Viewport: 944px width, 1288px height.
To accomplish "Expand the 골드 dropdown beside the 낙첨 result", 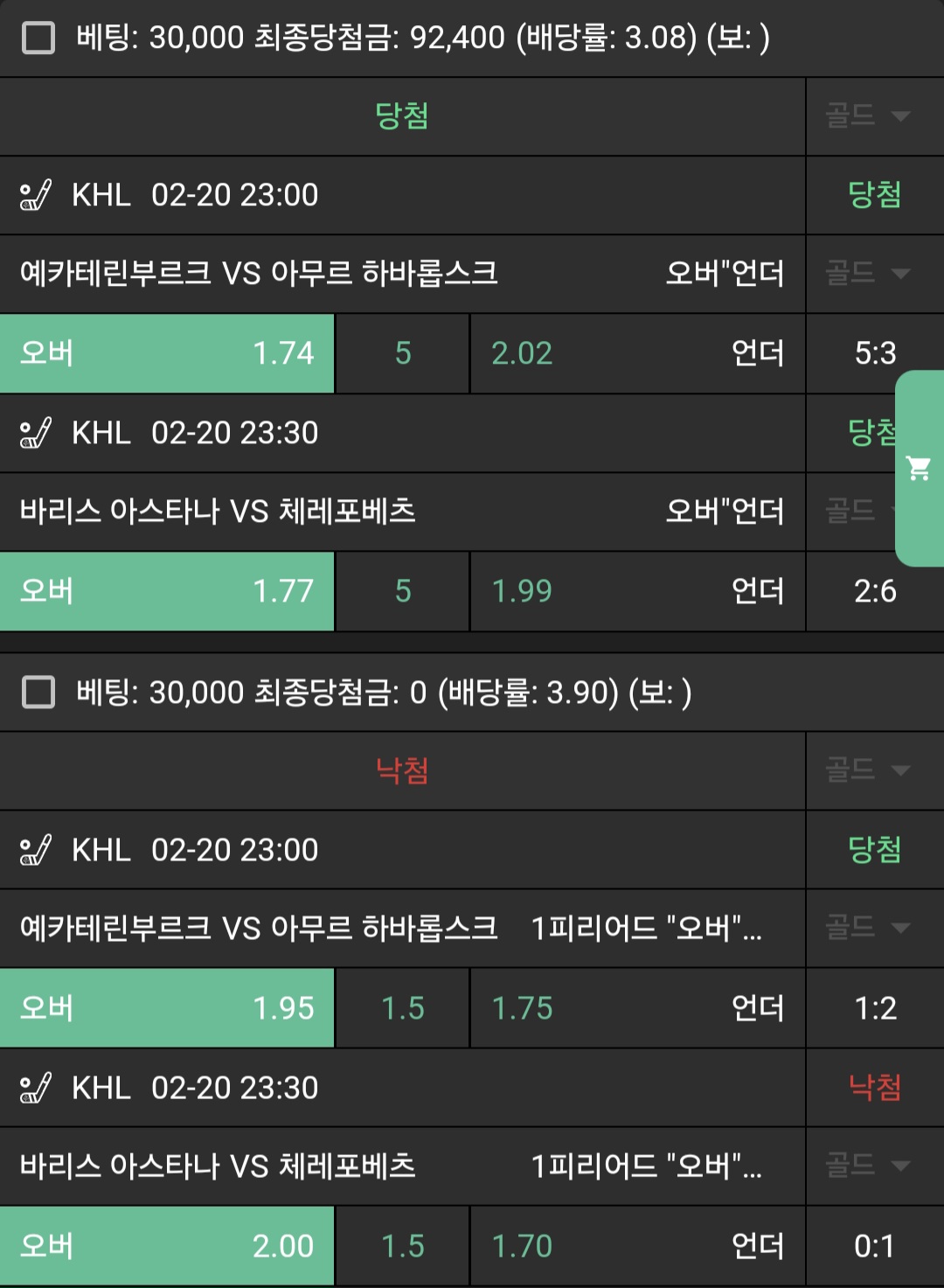I will point(869,770).
